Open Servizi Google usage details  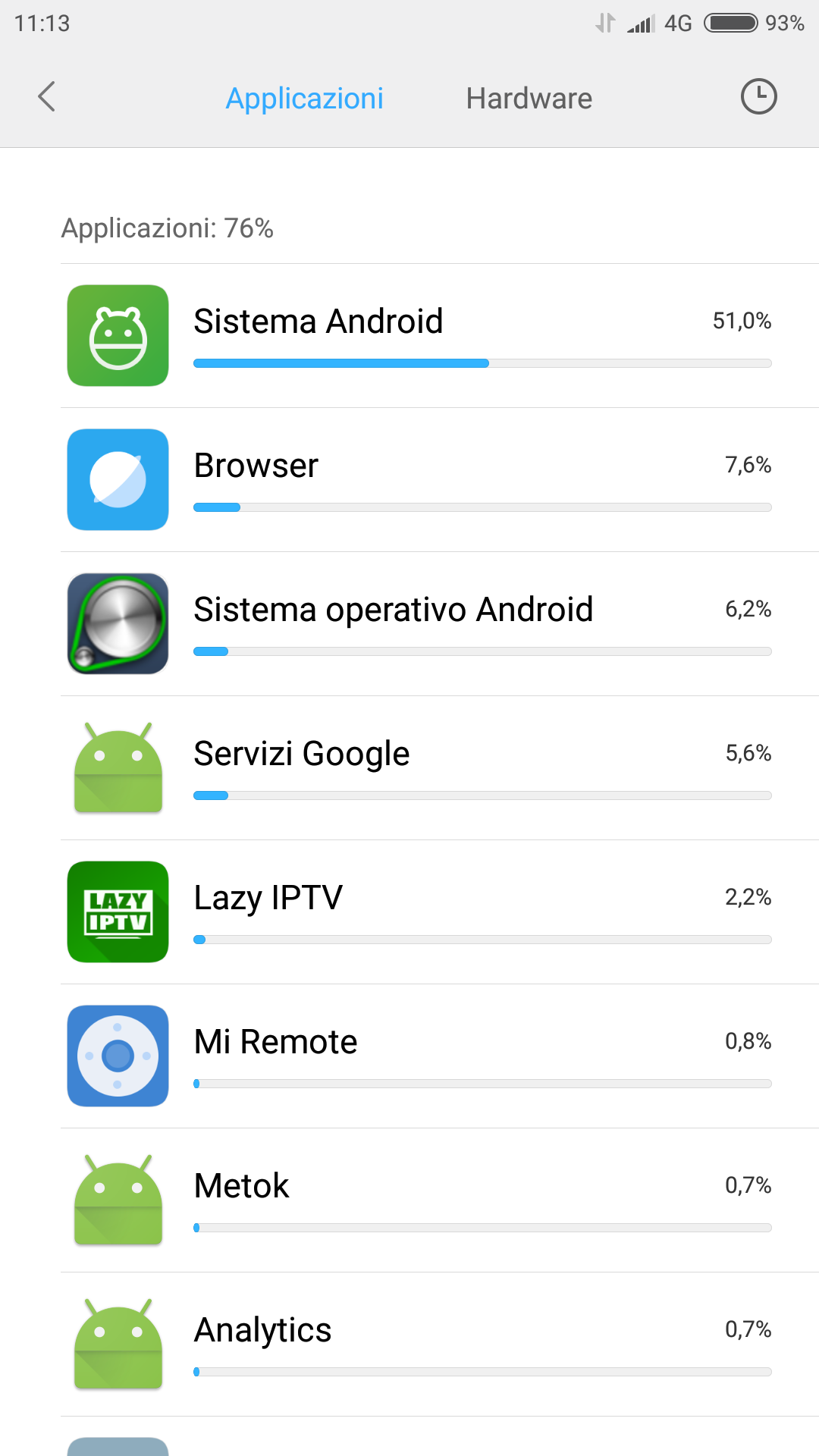[440, 768]
